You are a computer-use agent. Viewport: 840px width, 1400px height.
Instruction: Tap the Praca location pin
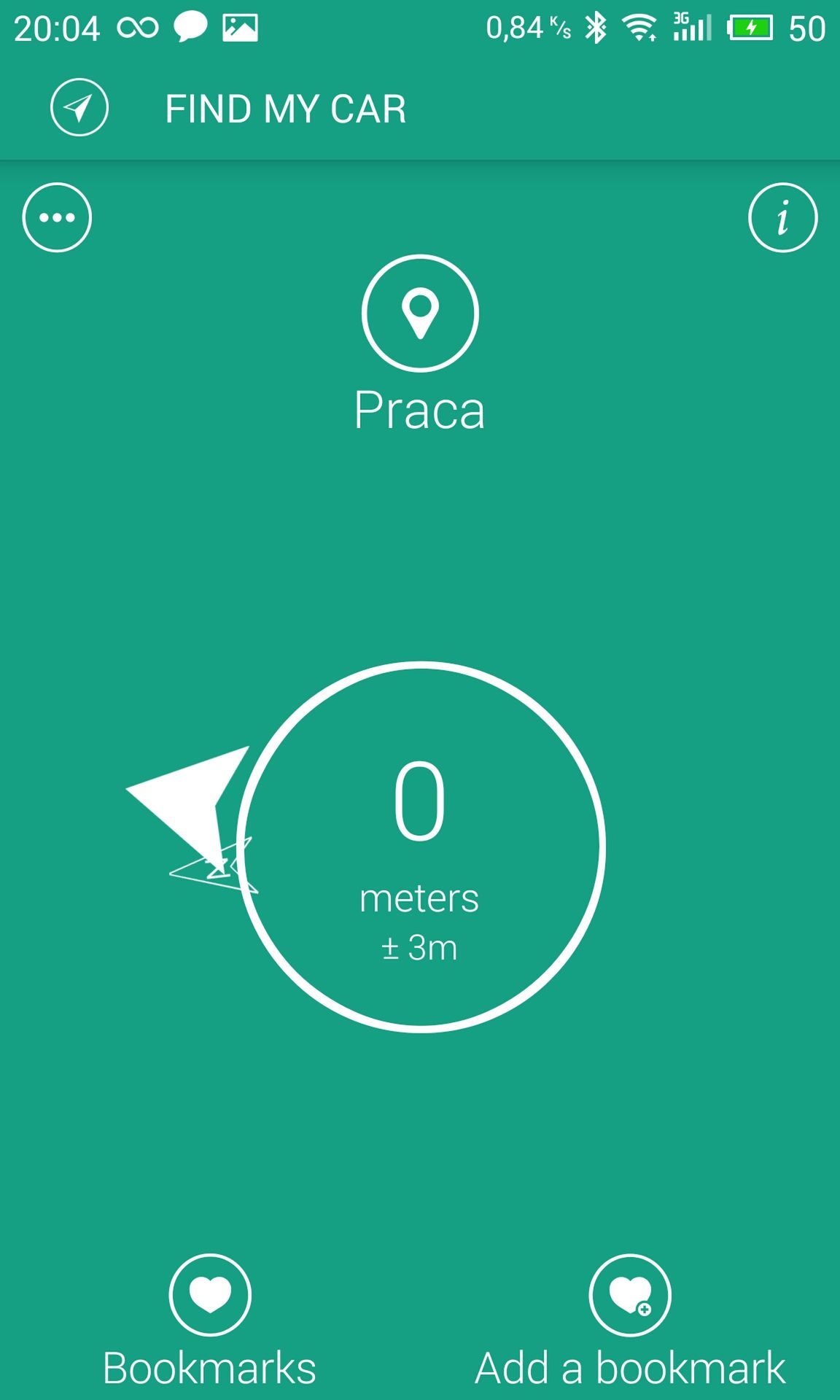(420, 313)
